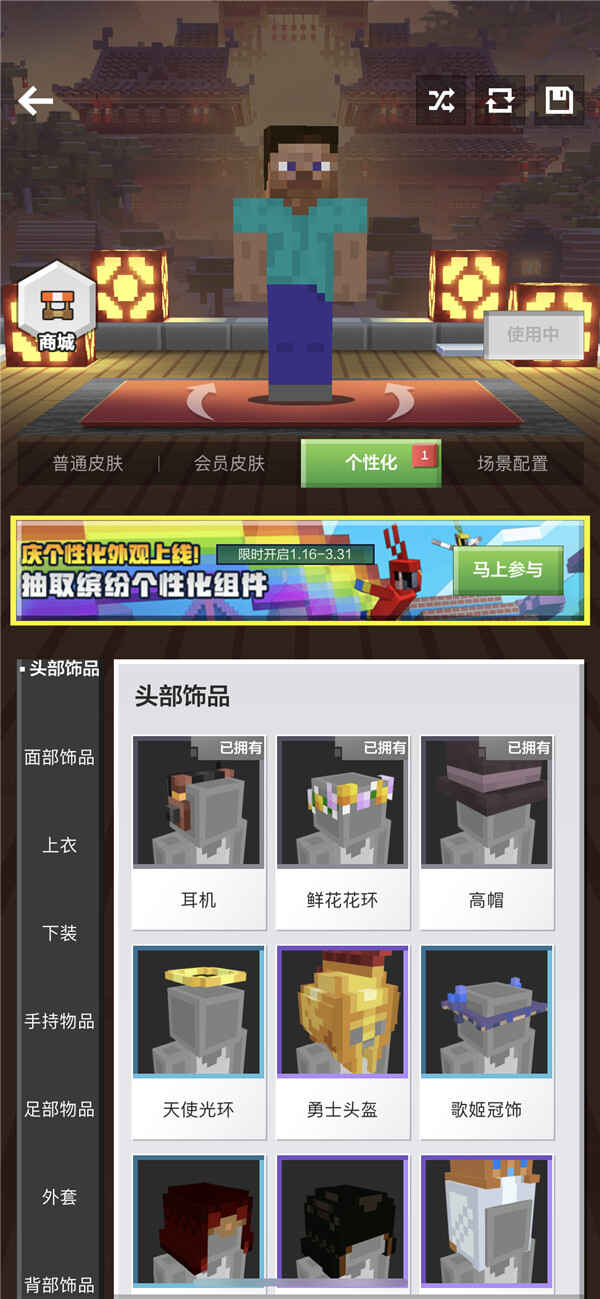Image resolution: width=600 pixels, height=1299 pixels.
Task: Select the 上衣 category
Action: coord(59,845)
